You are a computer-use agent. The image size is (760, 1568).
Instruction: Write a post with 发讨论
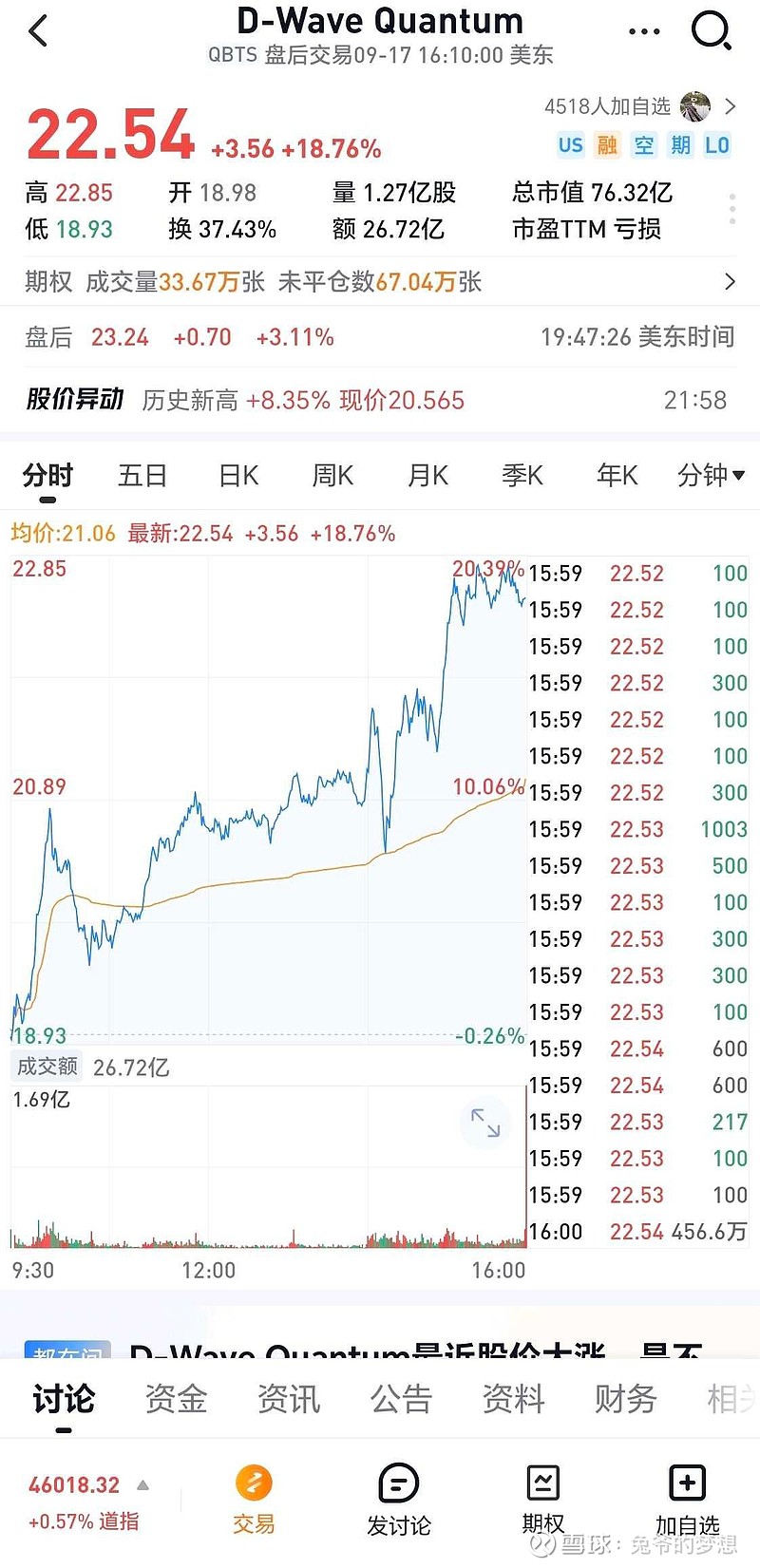399,1500
